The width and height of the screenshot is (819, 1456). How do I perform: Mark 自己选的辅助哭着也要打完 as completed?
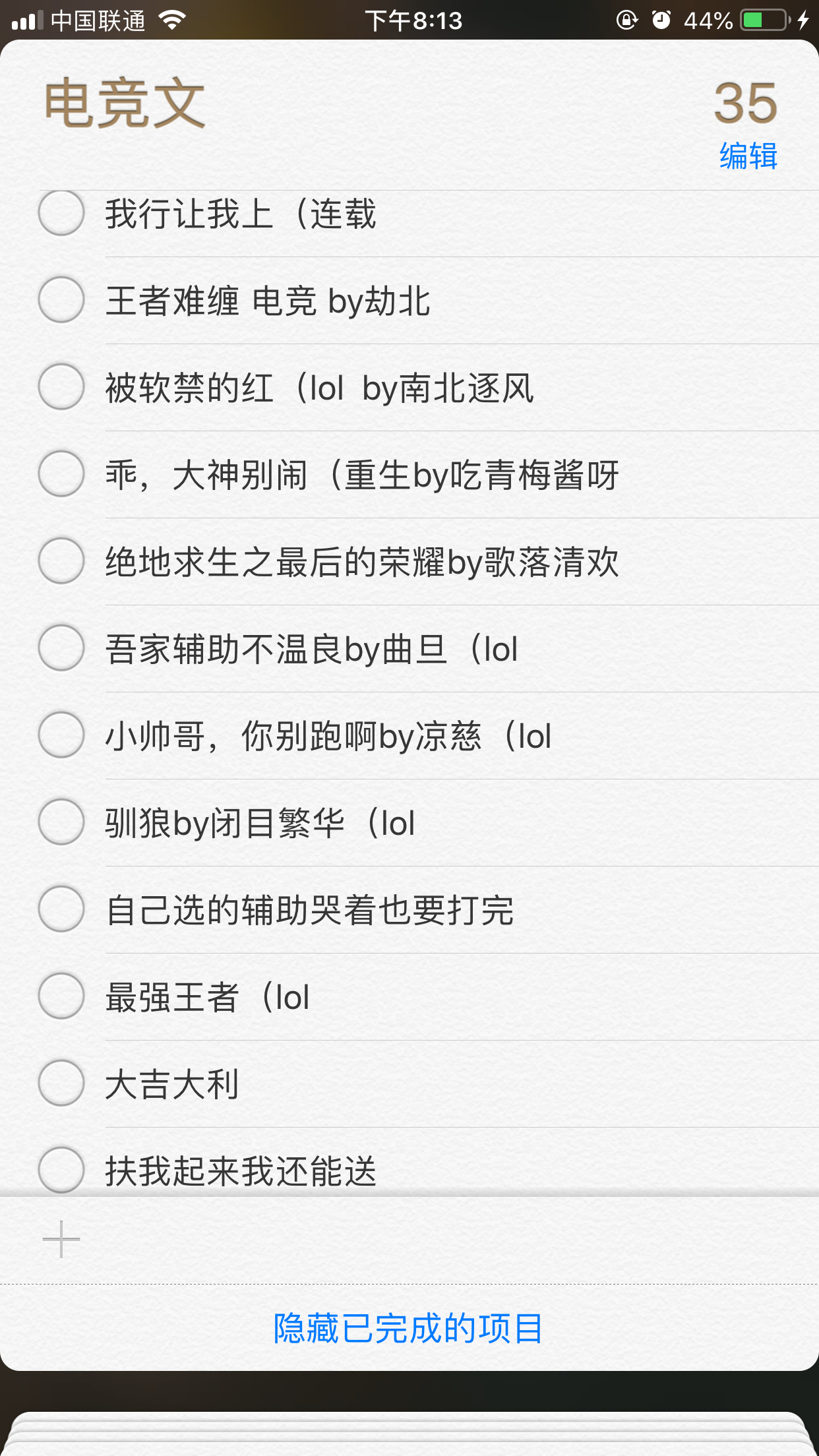[x=61, y=909]
